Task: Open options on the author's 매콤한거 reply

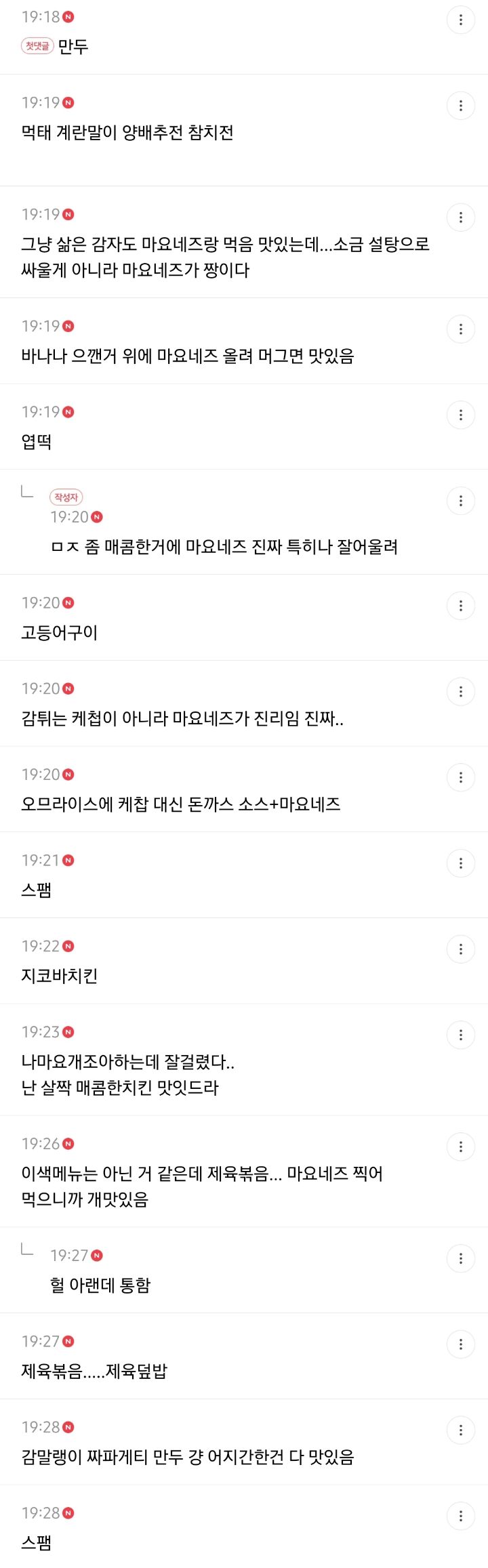Action: pyautogui.click(x=461, y=501)
